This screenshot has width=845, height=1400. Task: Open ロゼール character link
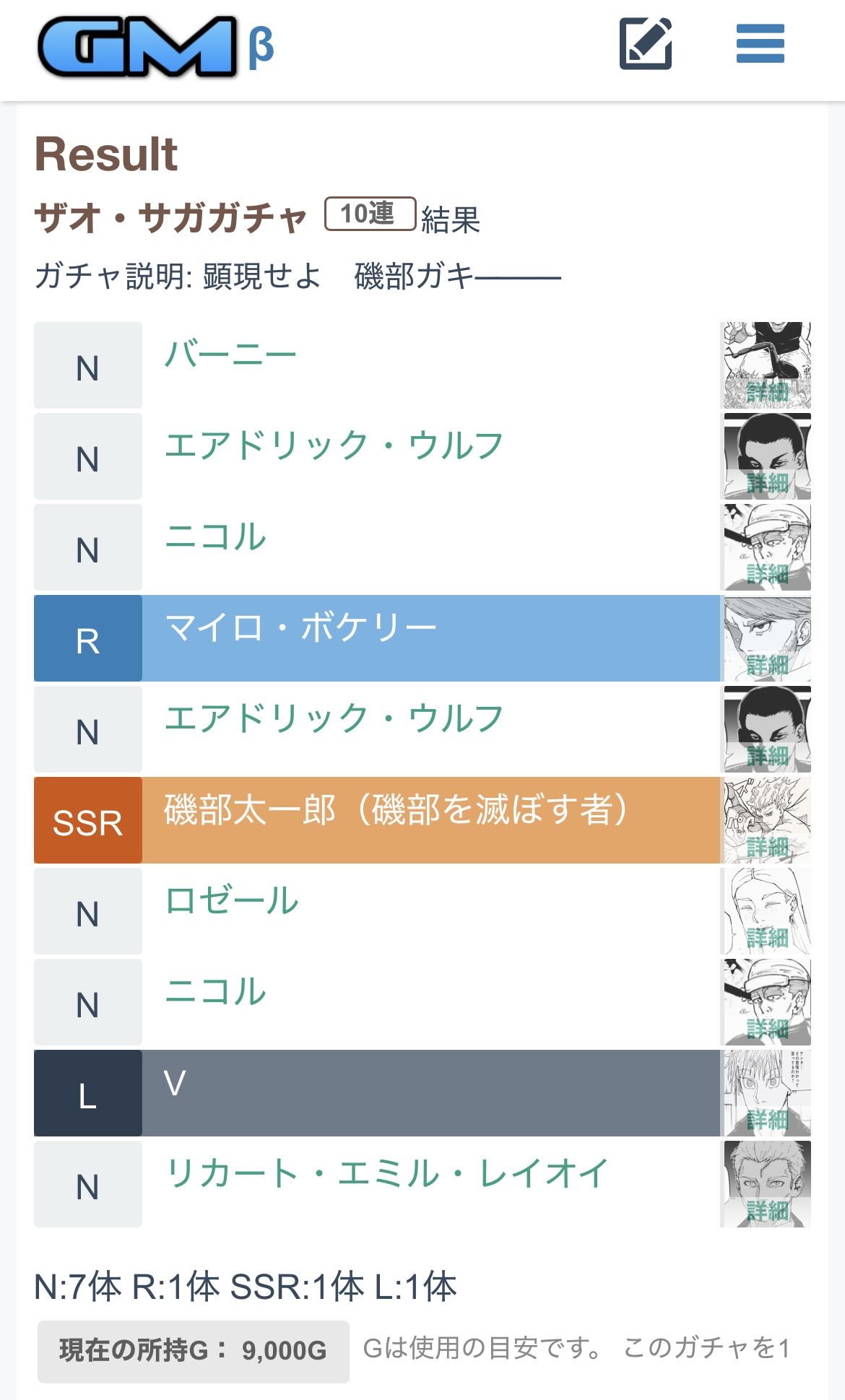tap(232, 901)
